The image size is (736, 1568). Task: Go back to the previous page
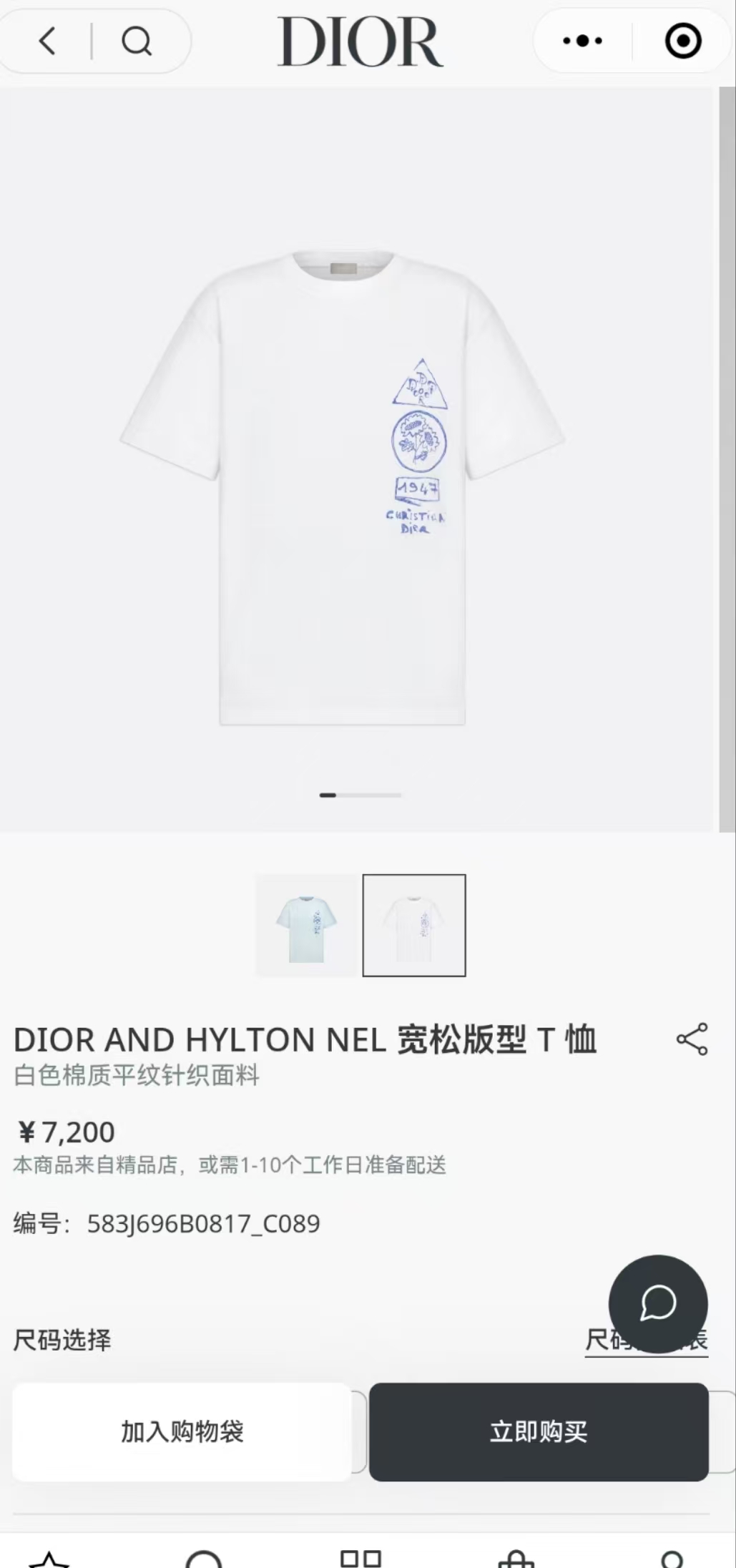(47, 41)
